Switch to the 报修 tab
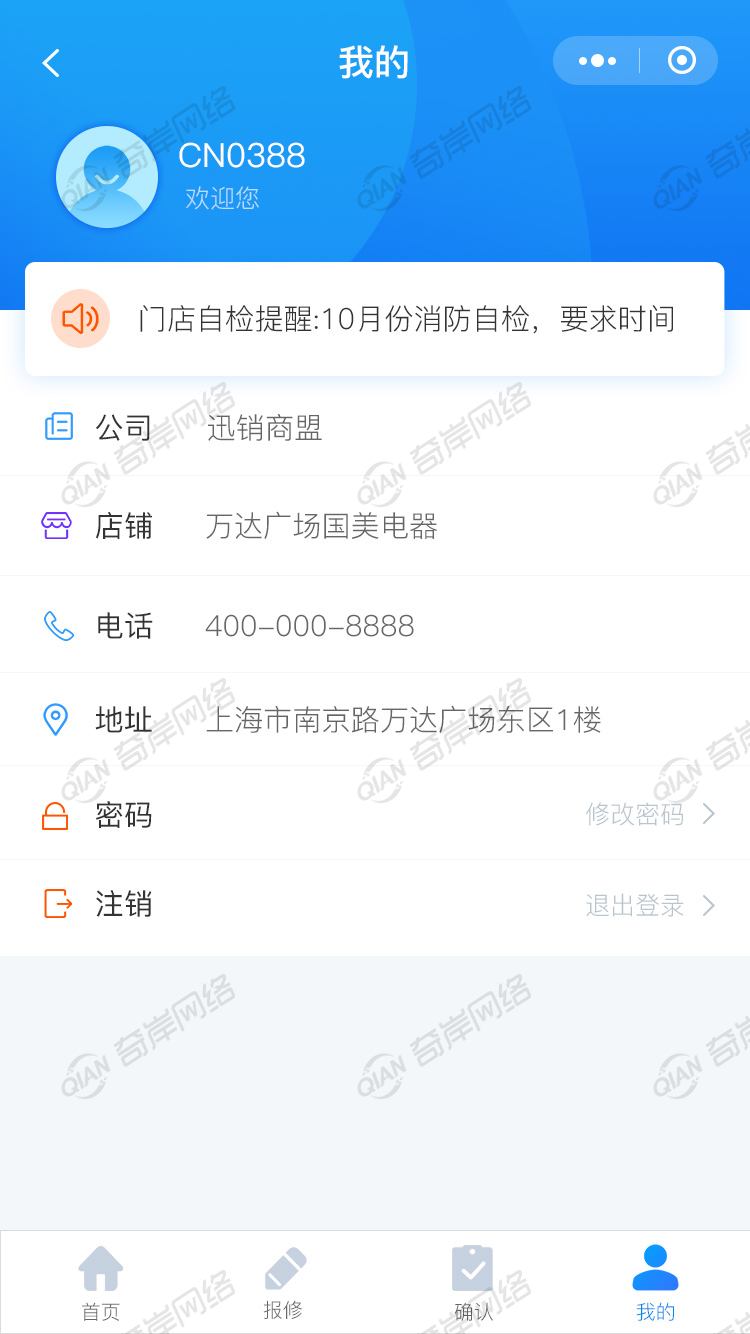The image size is (750, 1334). coord(284,1283)
